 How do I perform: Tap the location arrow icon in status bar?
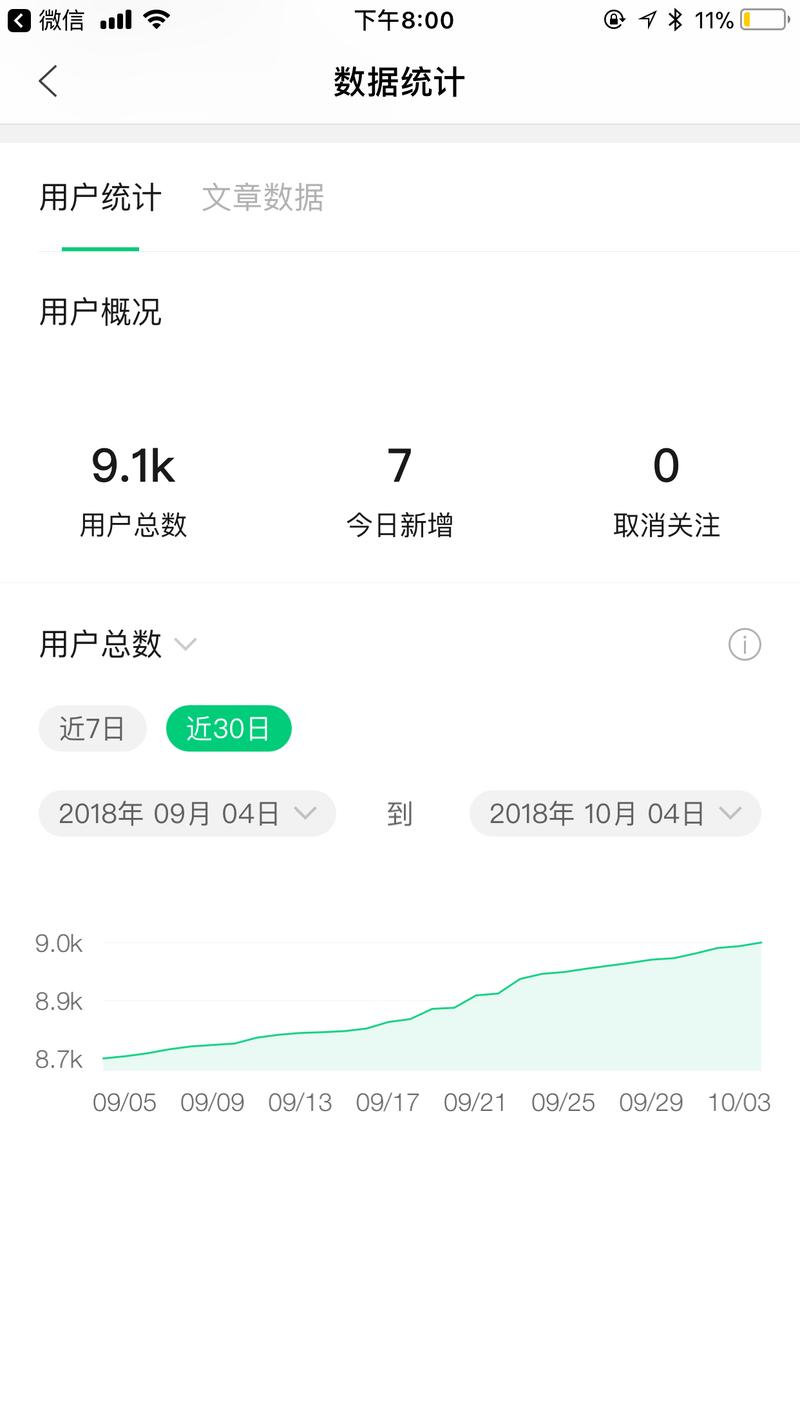(x=648, y=18)
